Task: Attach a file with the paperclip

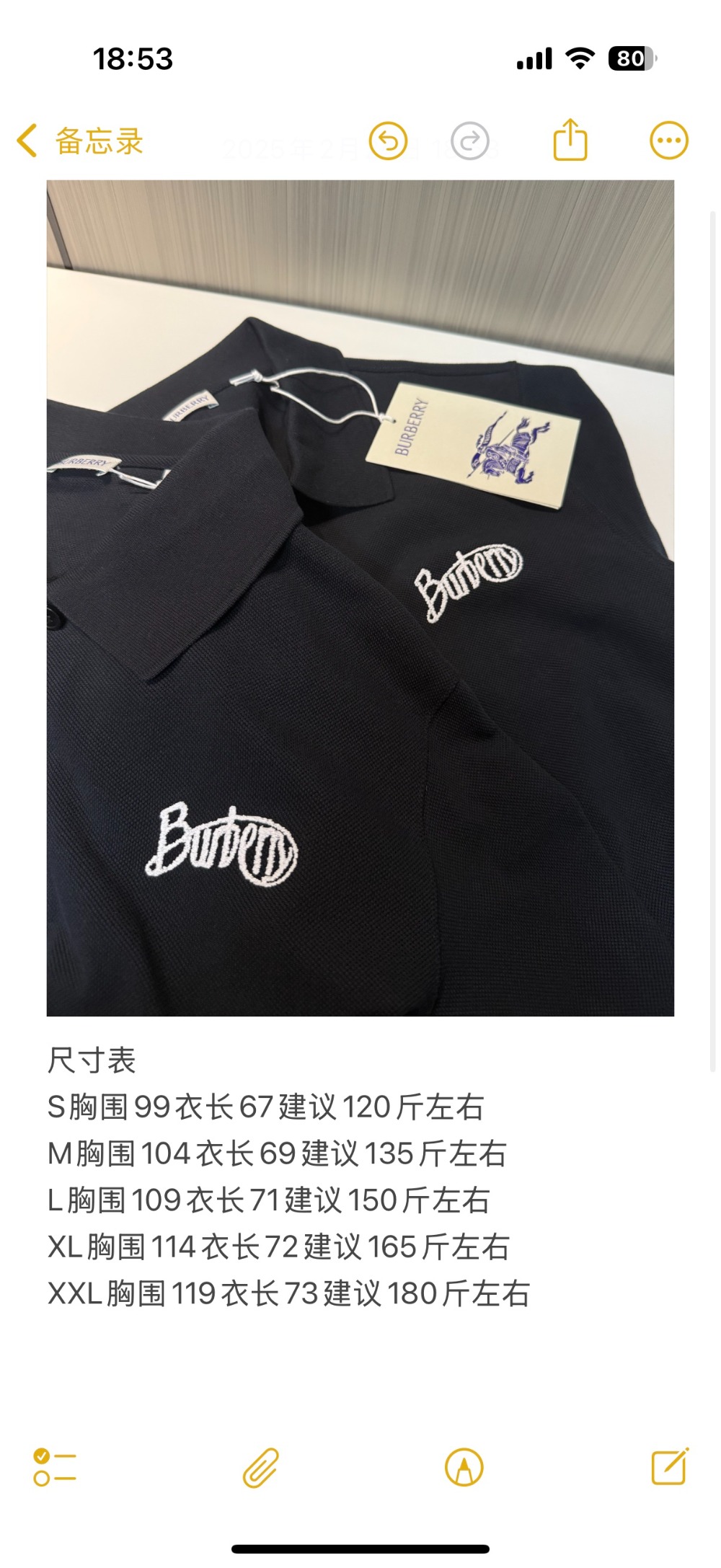Action: click(260, 1467)
